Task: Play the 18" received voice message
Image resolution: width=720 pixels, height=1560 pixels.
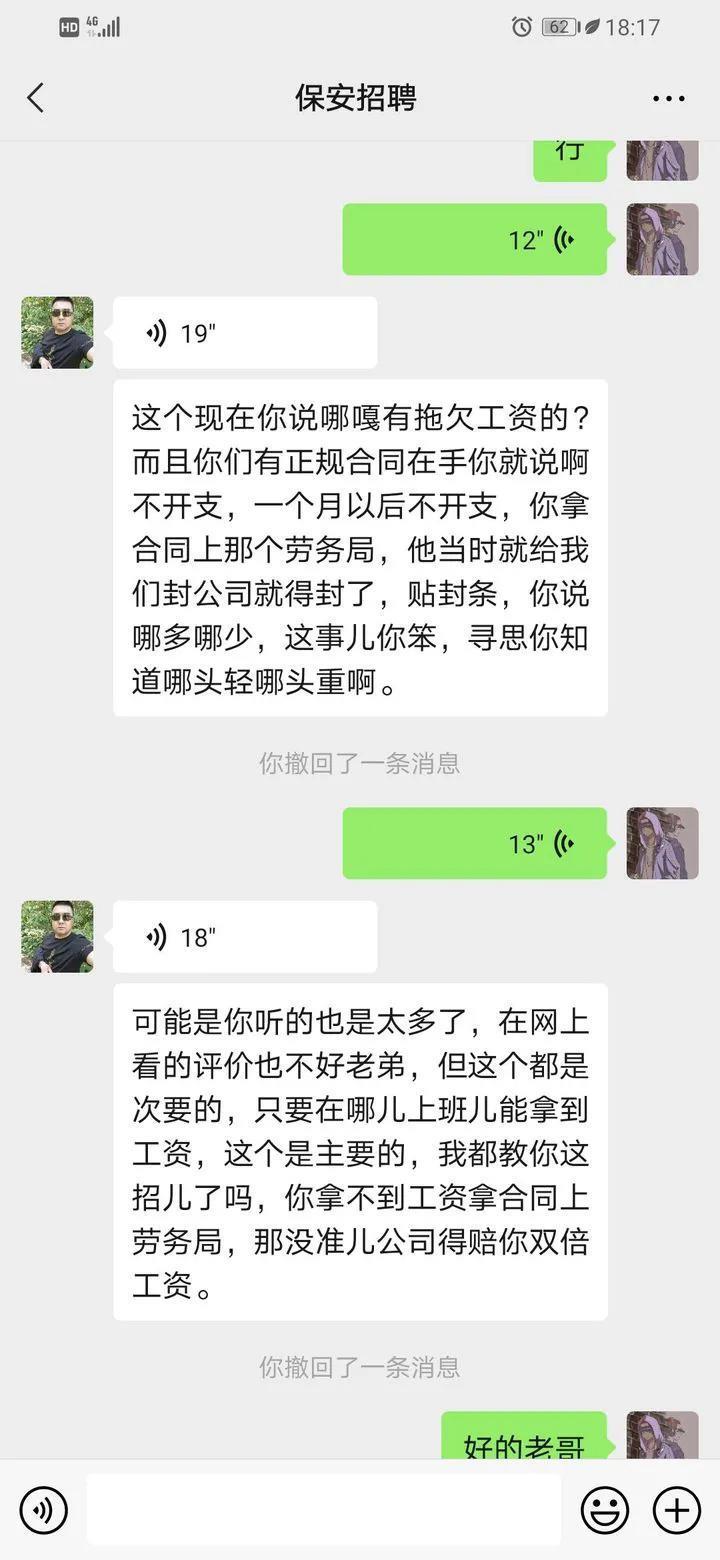Action: (x=245, y=937)
